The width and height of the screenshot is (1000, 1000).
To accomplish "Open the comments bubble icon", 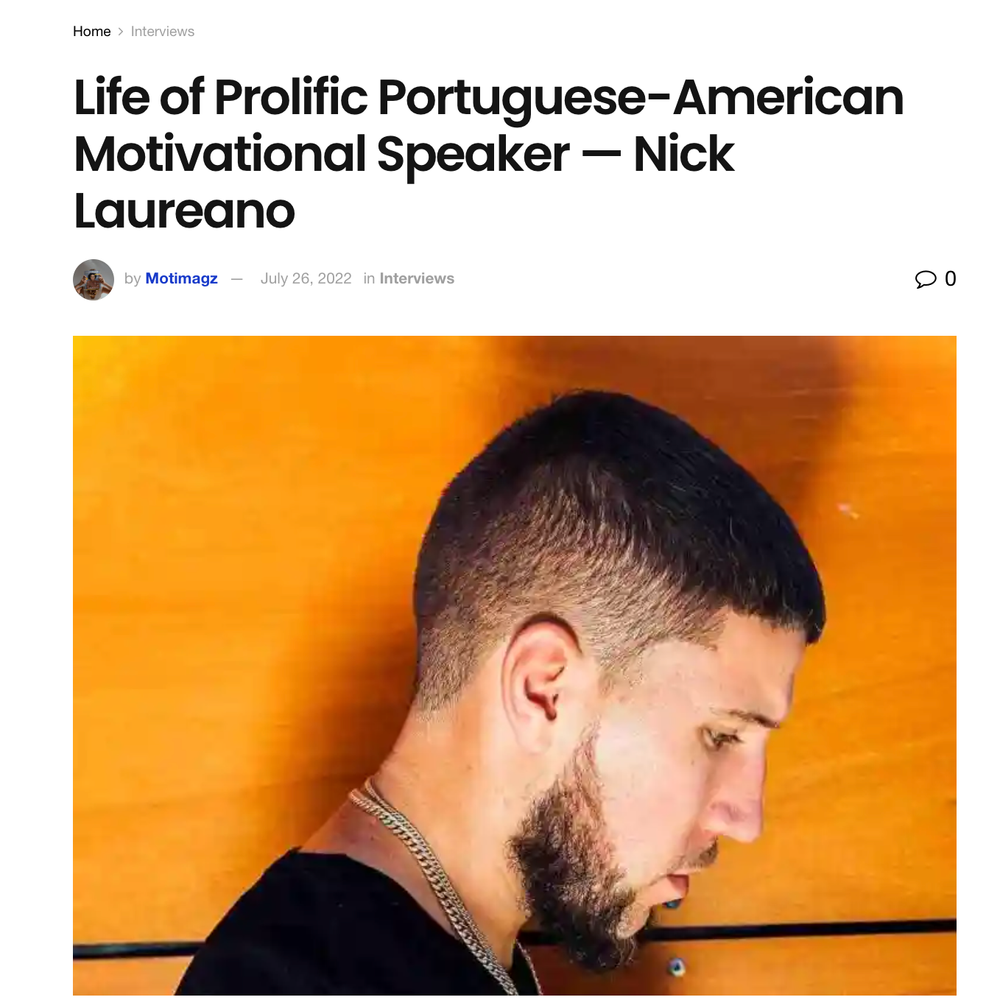I will [926, 279].
